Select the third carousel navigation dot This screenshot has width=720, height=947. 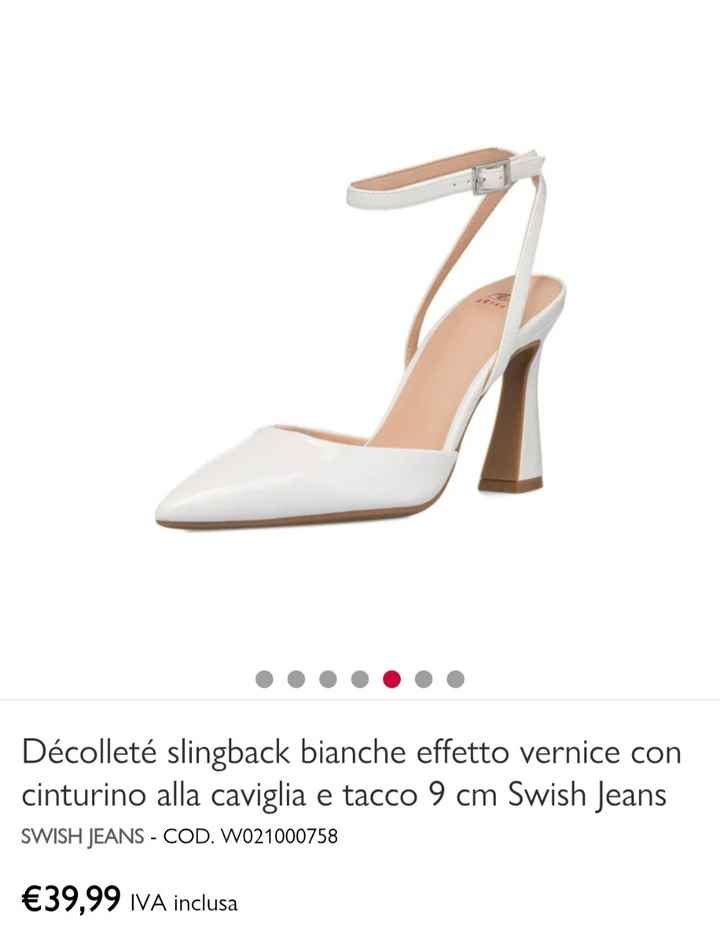point(328,680)
